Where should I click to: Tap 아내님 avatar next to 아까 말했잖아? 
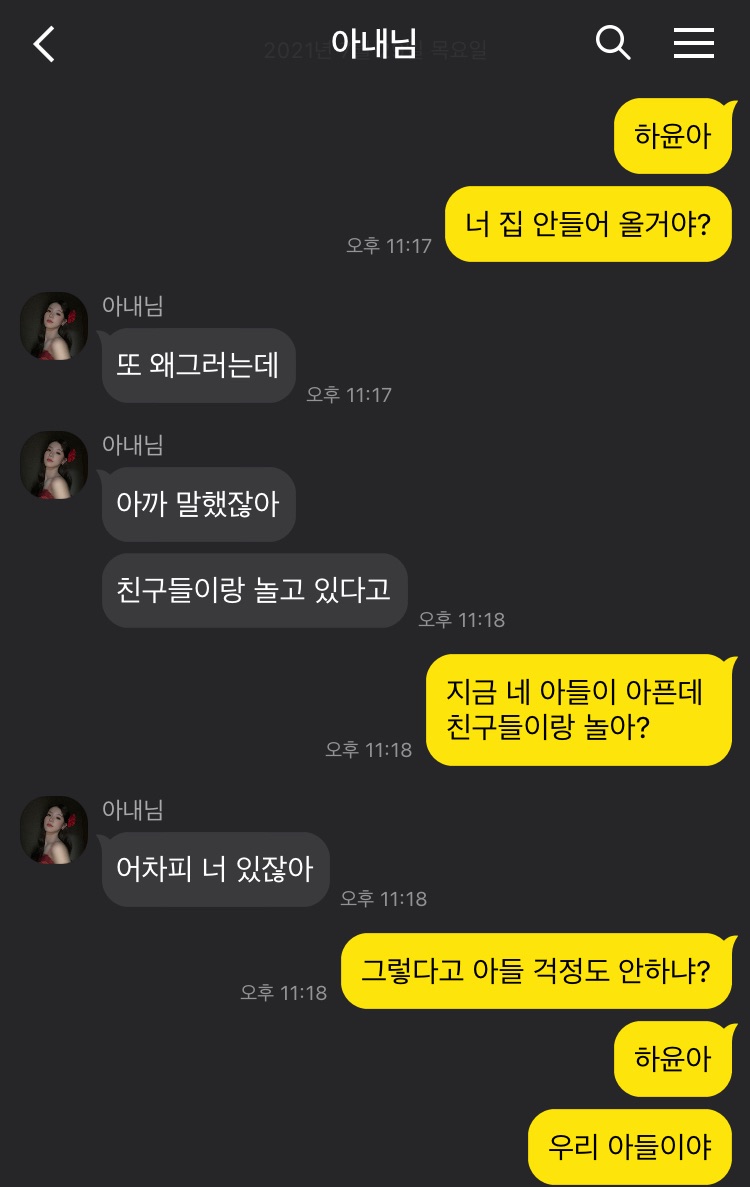(54, 465)
